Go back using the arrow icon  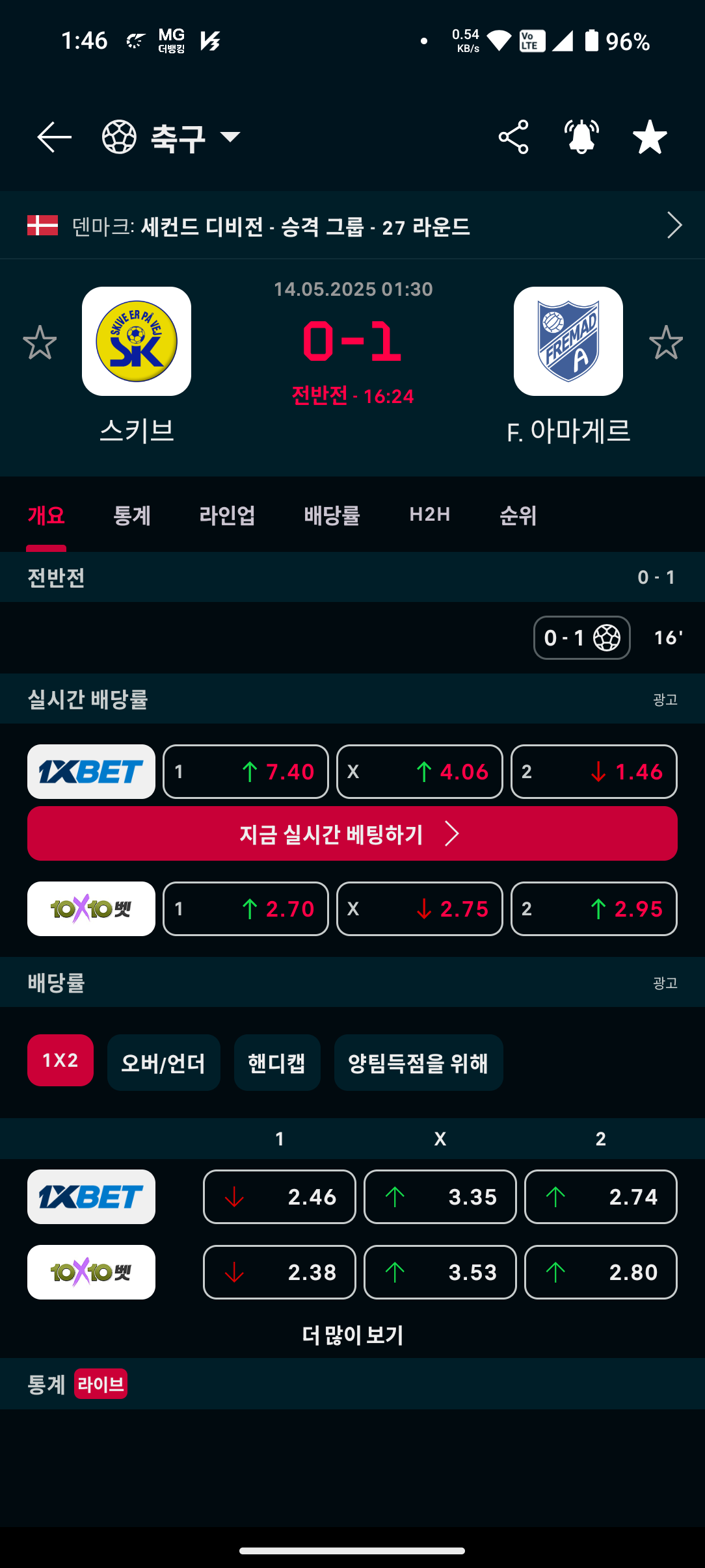tap(54, 137)
